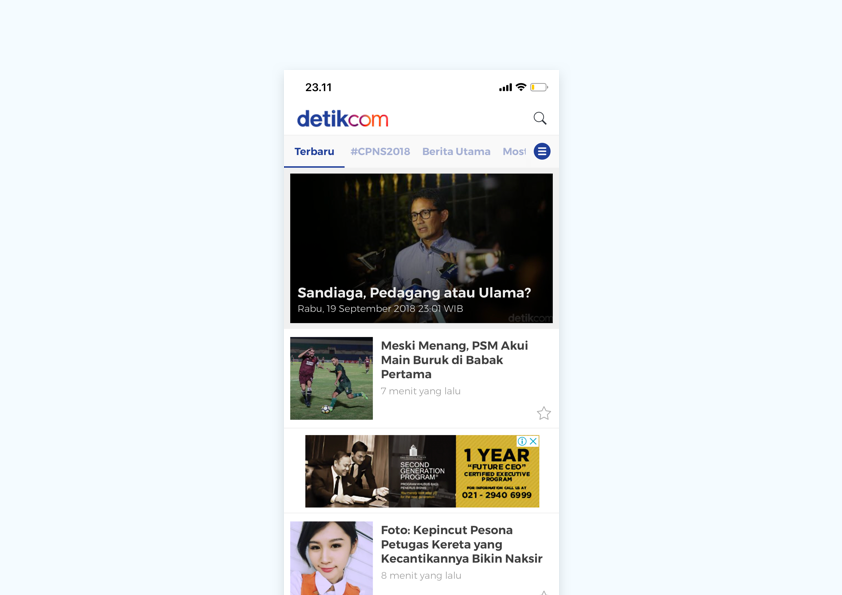Close the 1 Year program ad
Image resolution: width=842 pixels, height=595 pixels.
(x=533, y=441)
